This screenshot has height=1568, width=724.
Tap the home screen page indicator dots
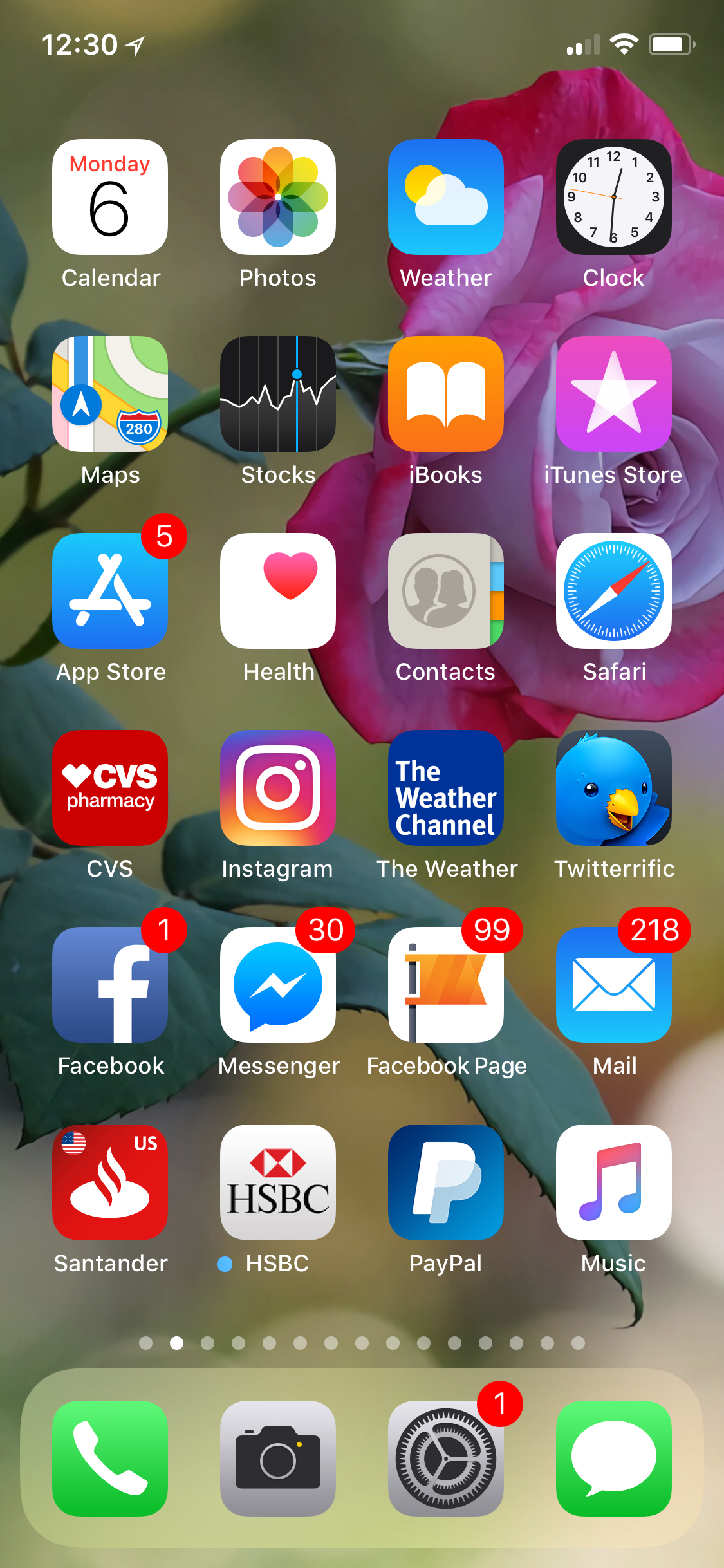coord(362,1343)
